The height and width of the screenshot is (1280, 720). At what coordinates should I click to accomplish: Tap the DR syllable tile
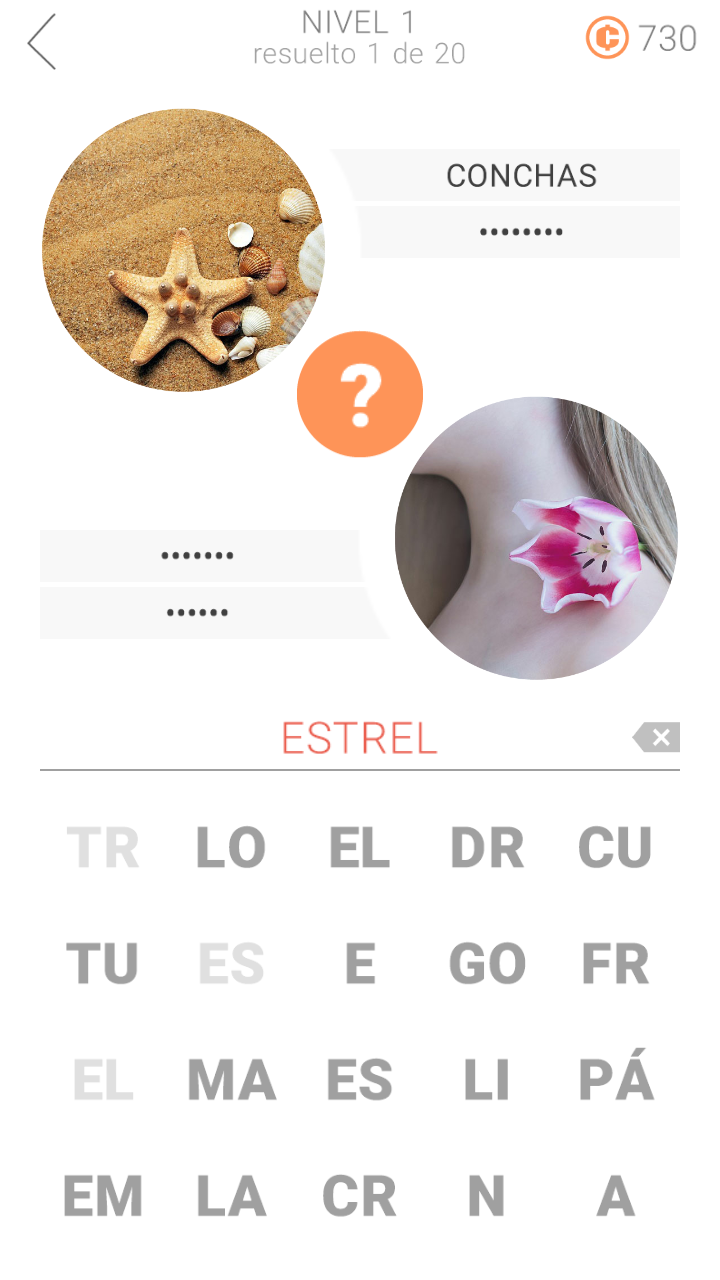(487, 848)
